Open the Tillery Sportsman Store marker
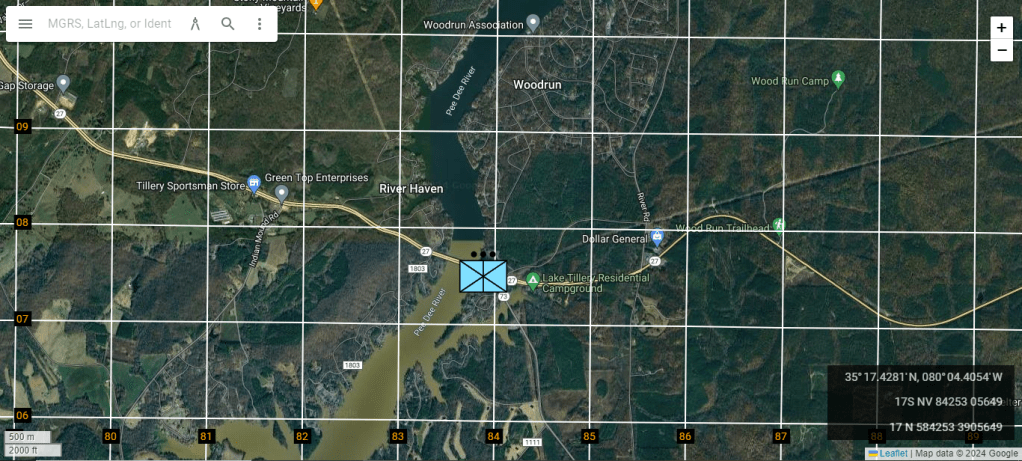The height and width of the screenshot is (461, 1022). pos(254,184)
